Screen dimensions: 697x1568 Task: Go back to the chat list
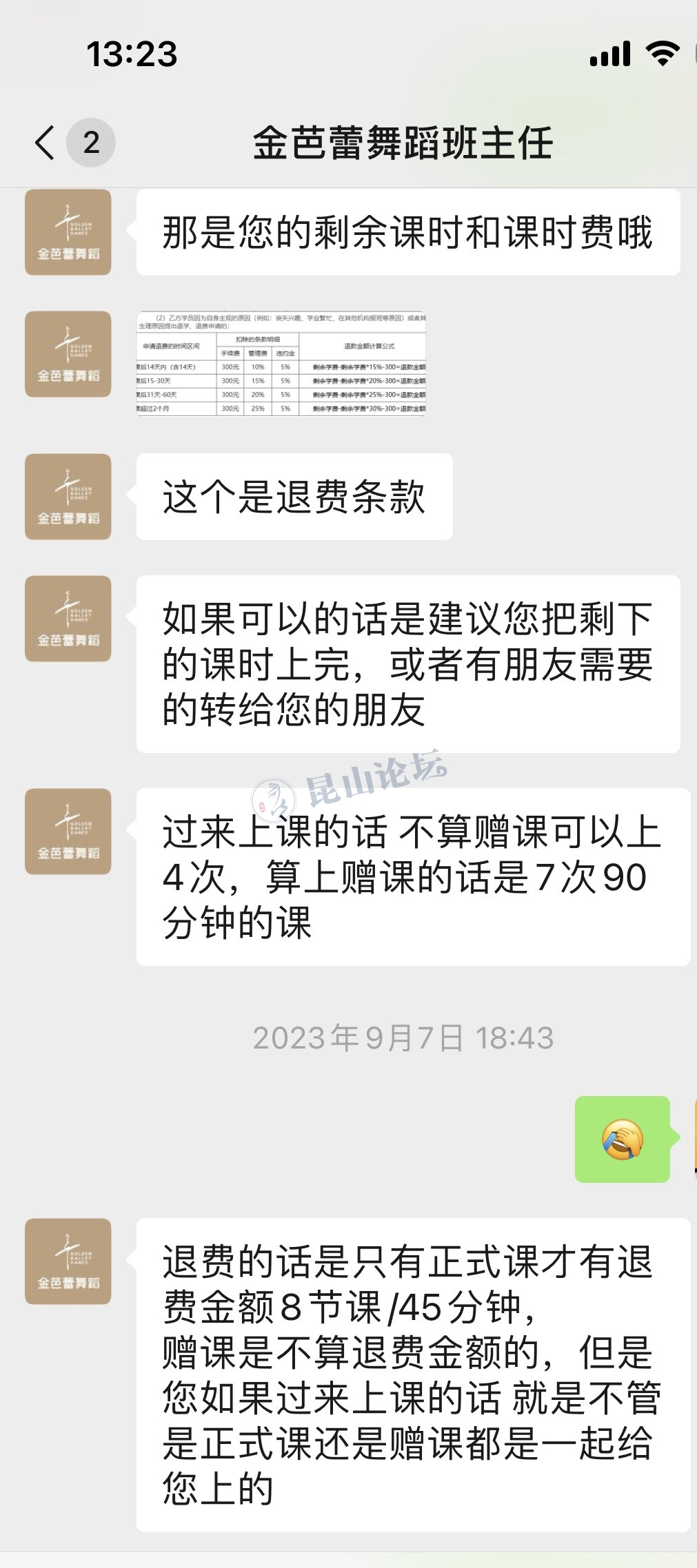pyautogui.click(x=46, y=143)
